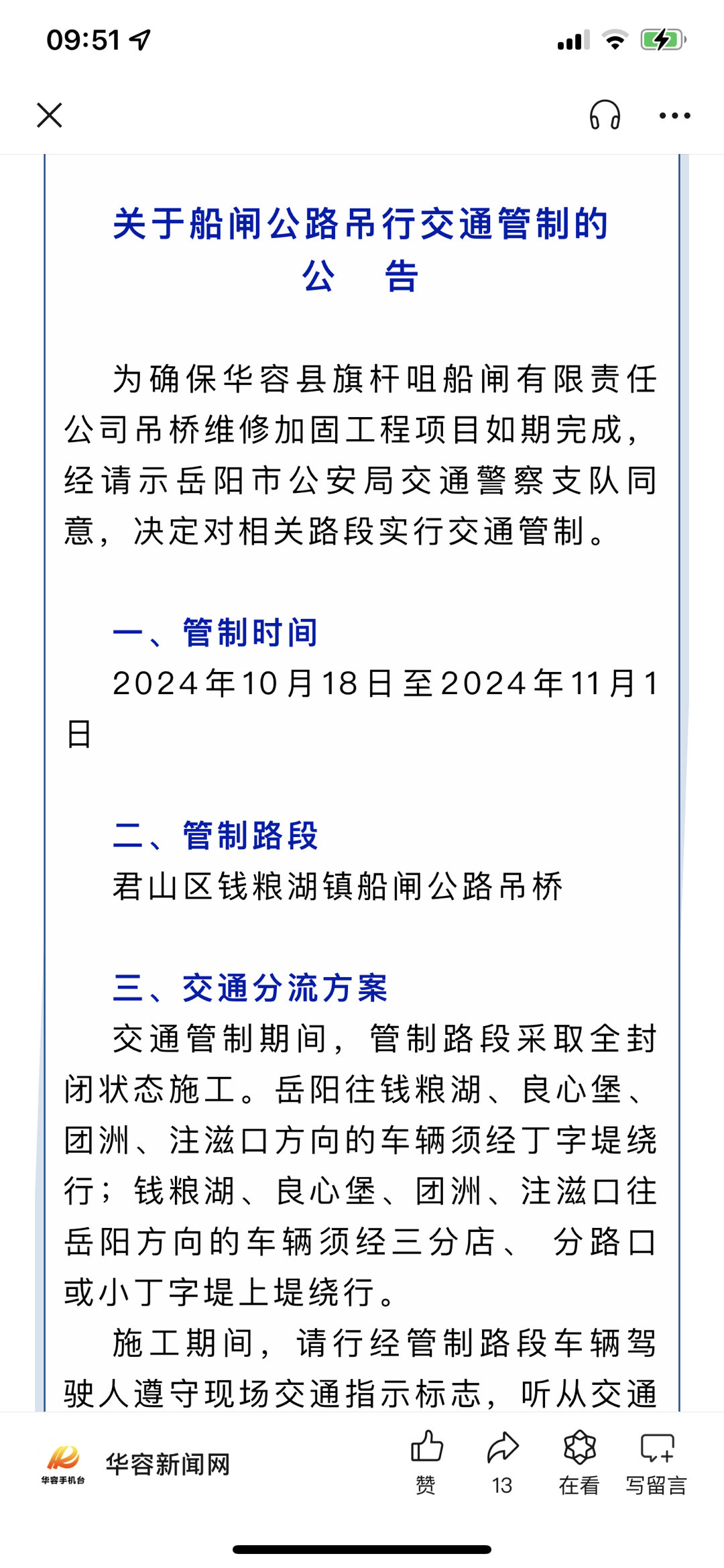Listen to the article via the headphones icon
Image resolution: width=724 pixels, height=1568 pixels.
(x=605, y=115)
